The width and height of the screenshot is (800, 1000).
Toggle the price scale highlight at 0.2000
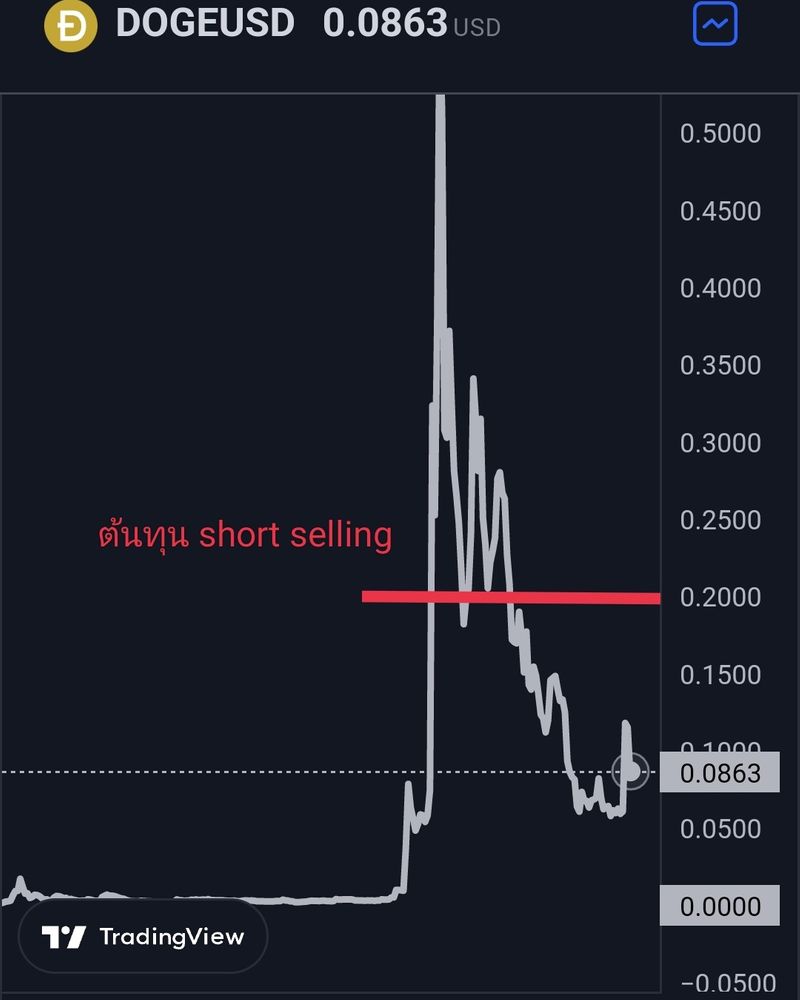click(x=719, y=597)
